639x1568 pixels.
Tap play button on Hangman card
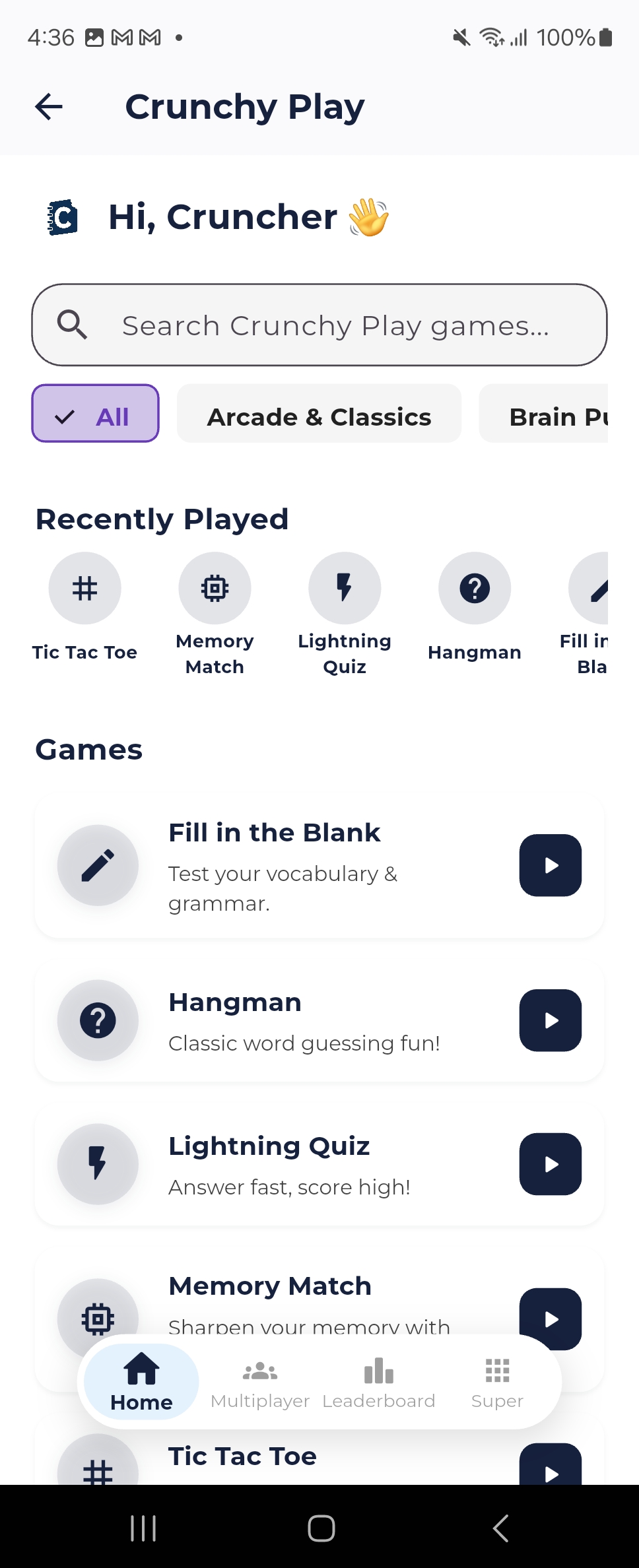(x=550, y=1020)
